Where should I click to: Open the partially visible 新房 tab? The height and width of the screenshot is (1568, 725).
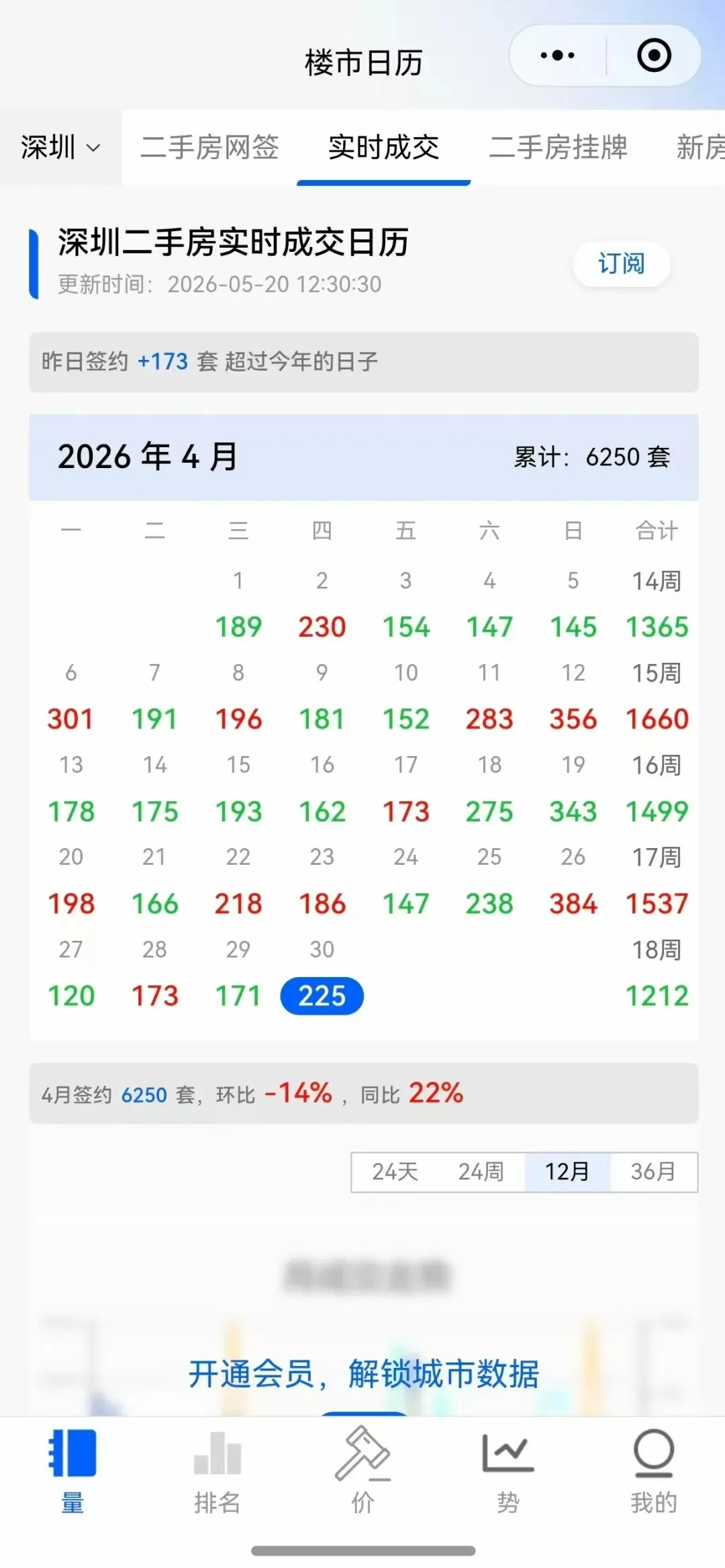click(x=700, y=147)
